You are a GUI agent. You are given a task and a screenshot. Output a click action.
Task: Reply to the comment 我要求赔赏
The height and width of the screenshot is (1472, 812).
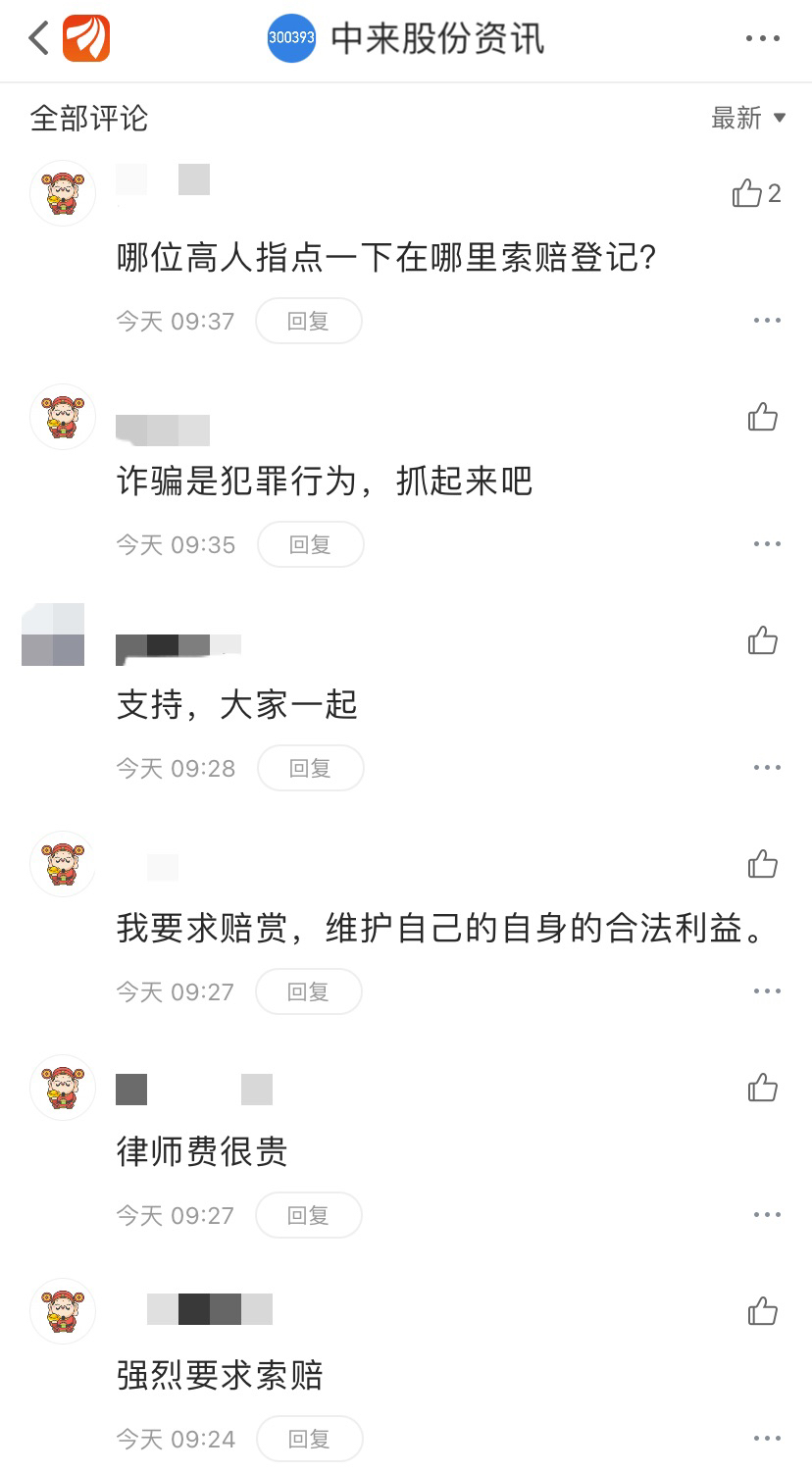point(309,991)
